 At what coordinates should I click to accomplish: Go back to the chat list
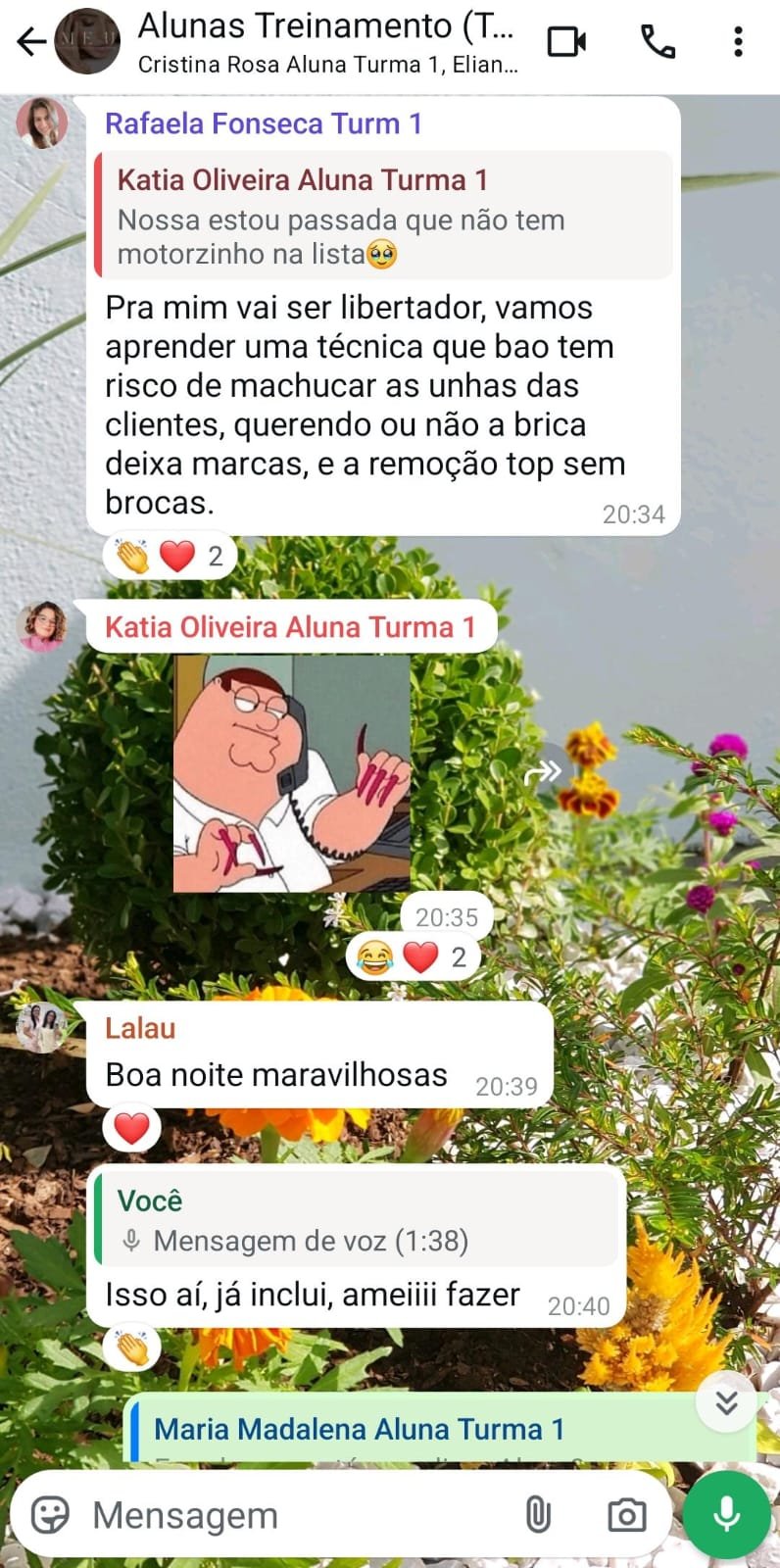click(31, 41)
